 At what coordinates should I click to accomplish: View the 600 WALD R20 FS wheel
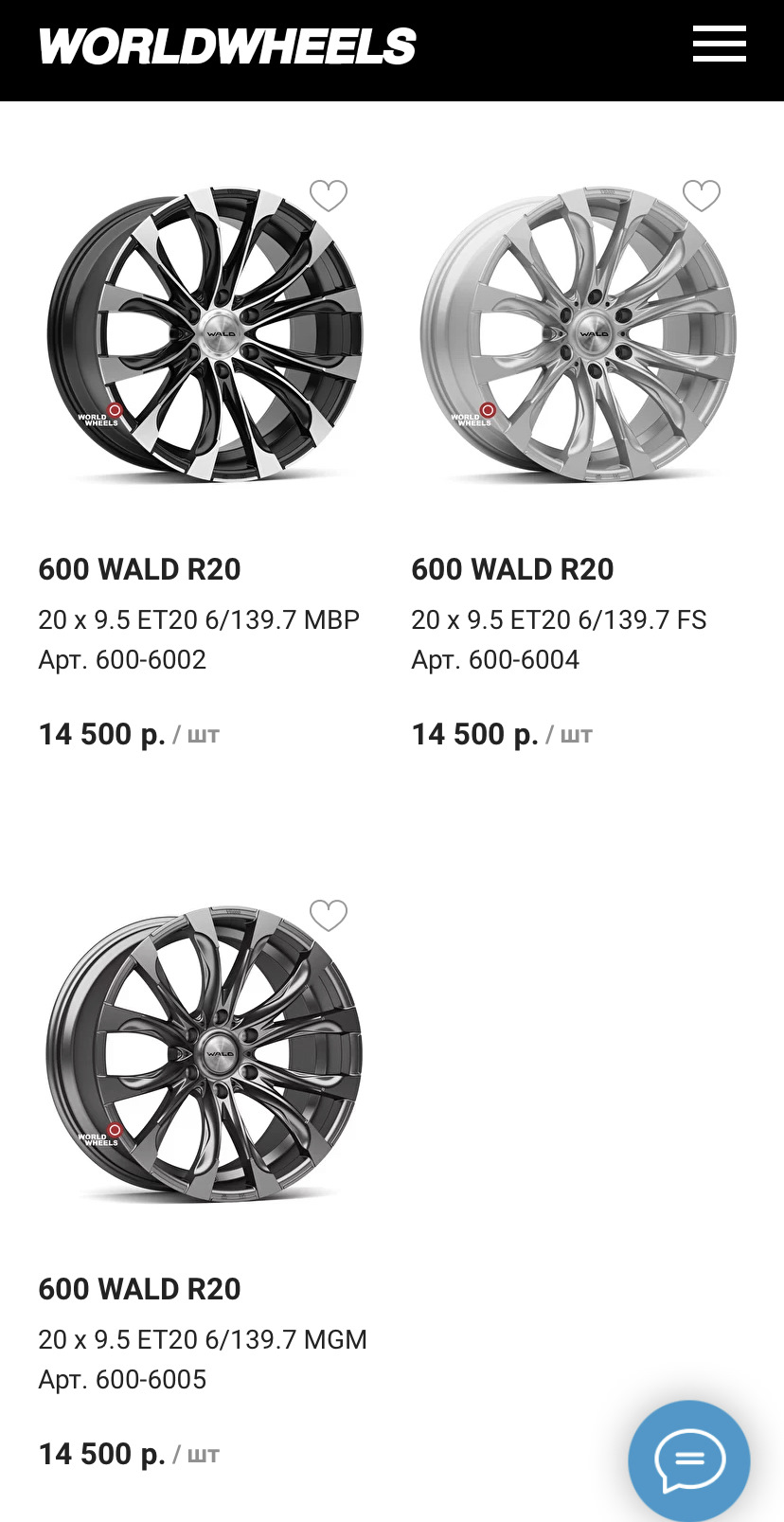click(x=512, y=569)
